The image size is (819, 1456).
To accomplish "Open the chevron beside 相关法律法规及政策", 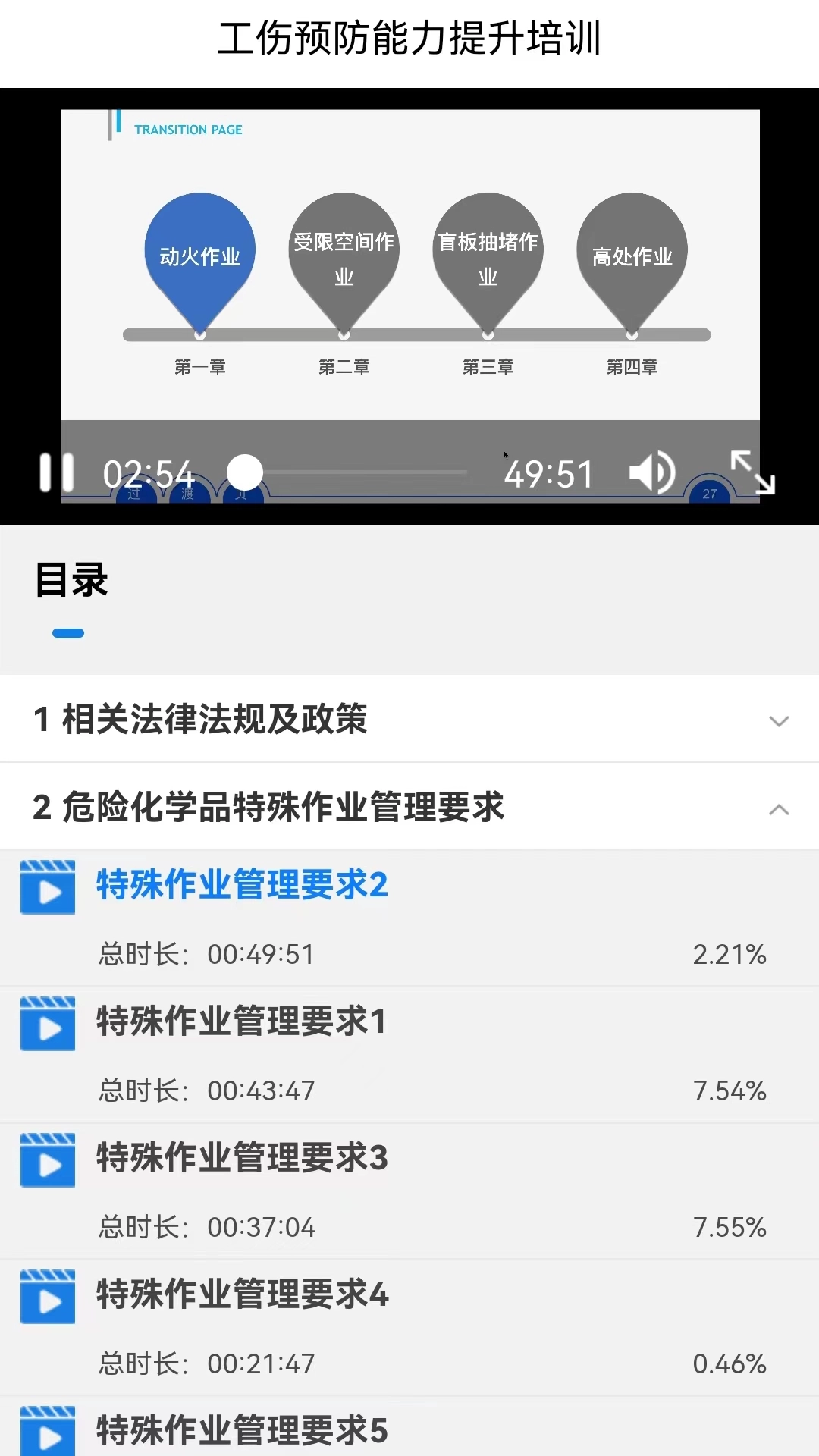I will (779, 721).
